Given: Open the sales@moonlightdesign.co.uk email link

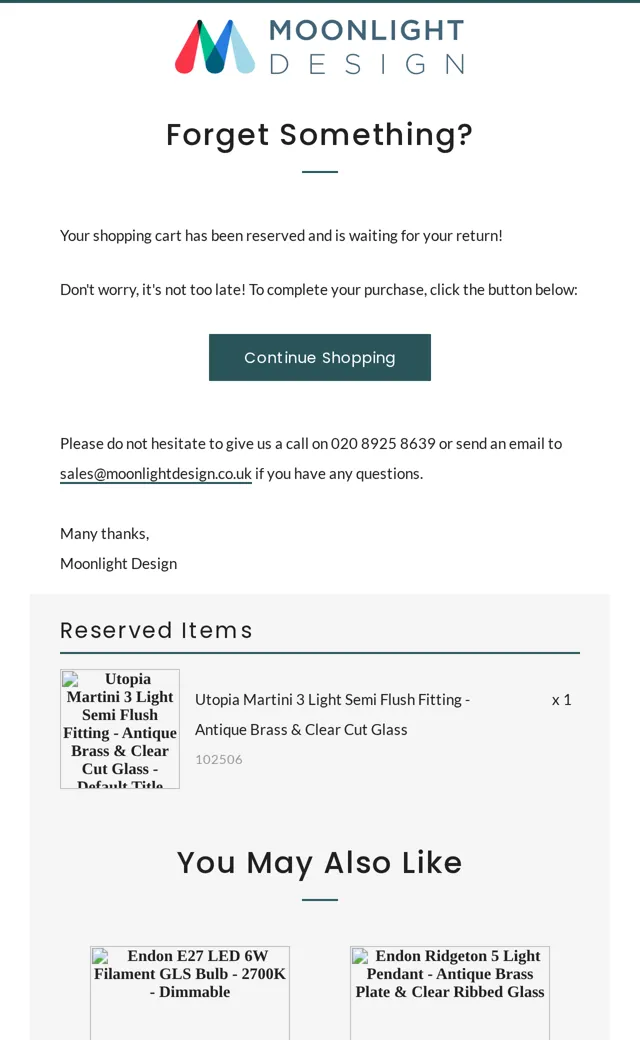Looking at the screenshot, I should pyautogui.click(x=156, y=474).
